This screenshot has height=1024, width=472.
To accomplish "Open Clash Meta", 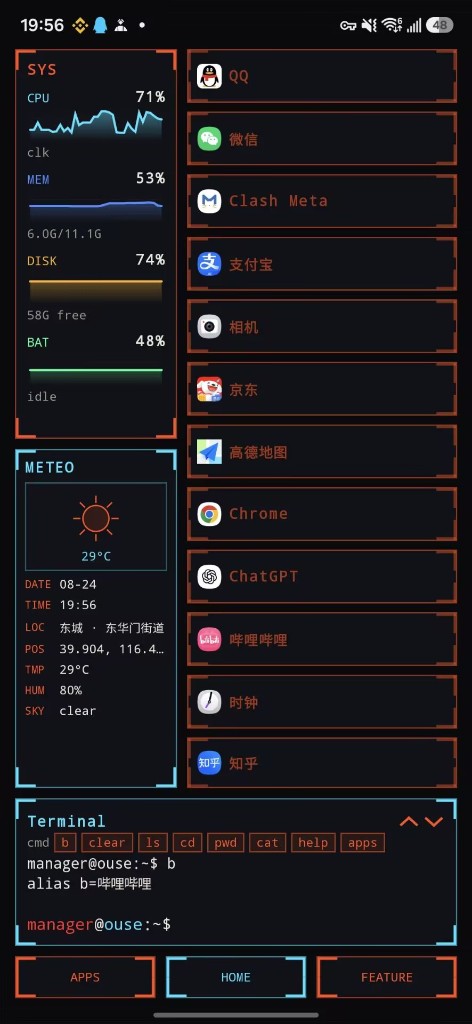I will (x=322, y=201).
